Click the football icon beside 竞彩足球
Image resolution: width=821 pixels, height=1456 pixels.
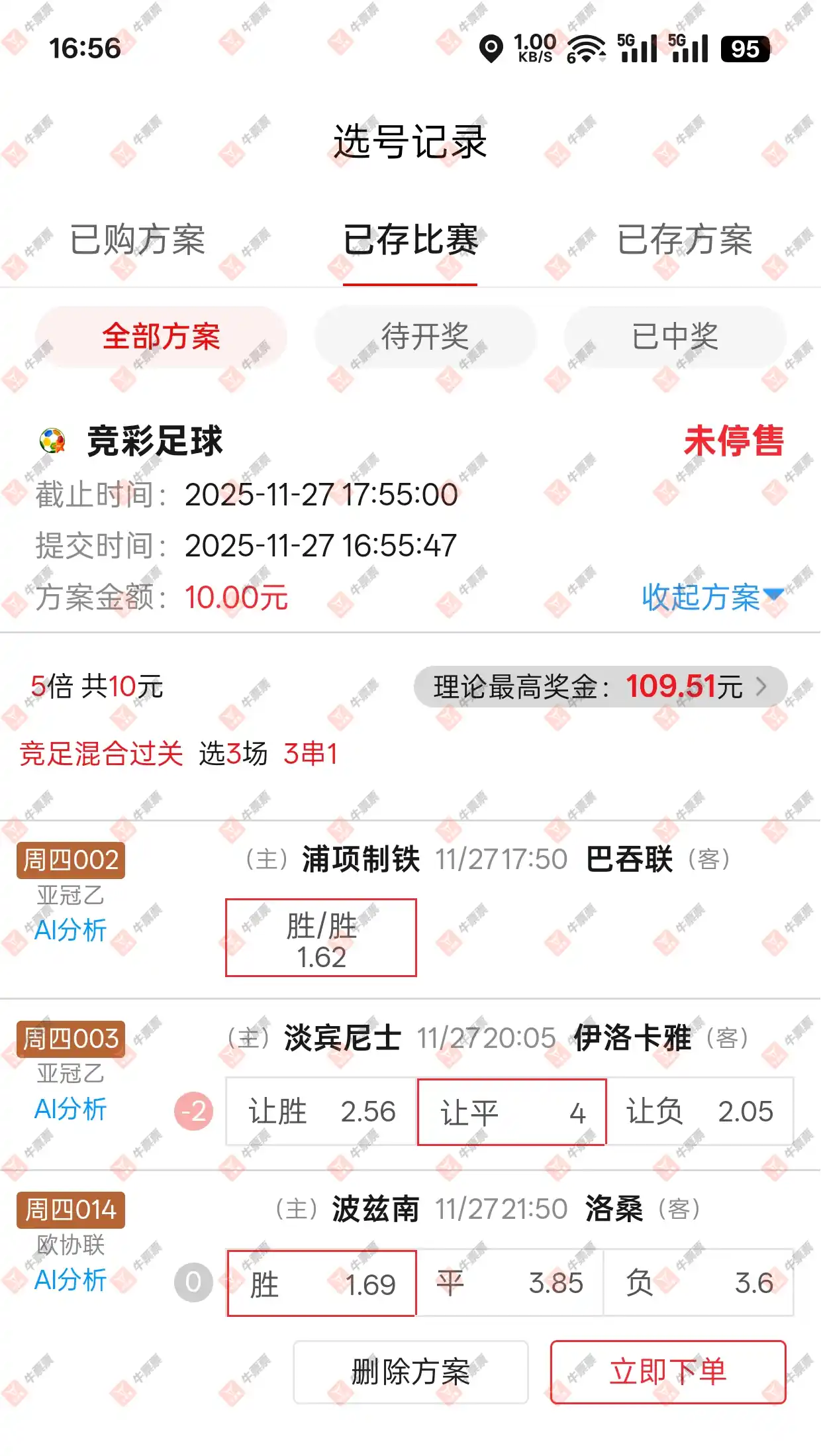[53, 441]
